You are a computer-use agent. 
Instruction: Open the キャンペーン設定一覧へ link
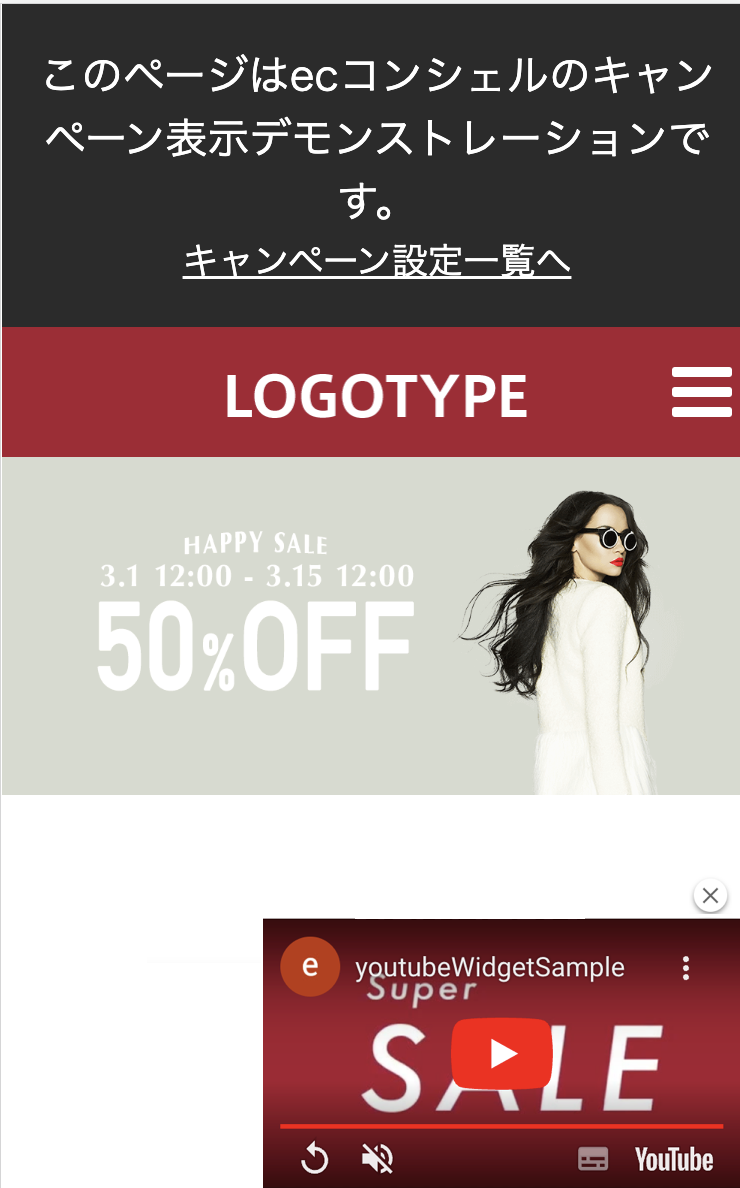point(377,261)
